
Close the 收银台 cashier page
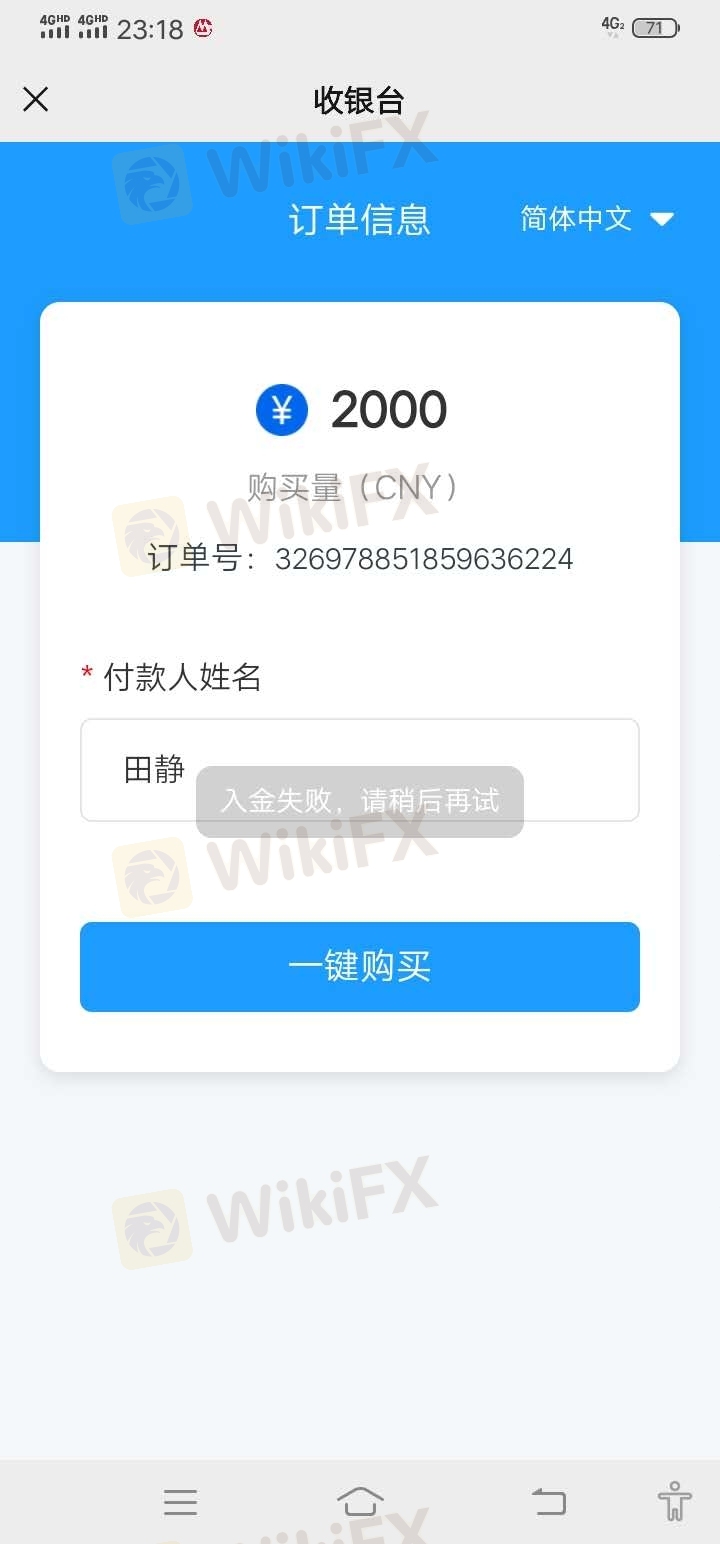pos(36,99)
